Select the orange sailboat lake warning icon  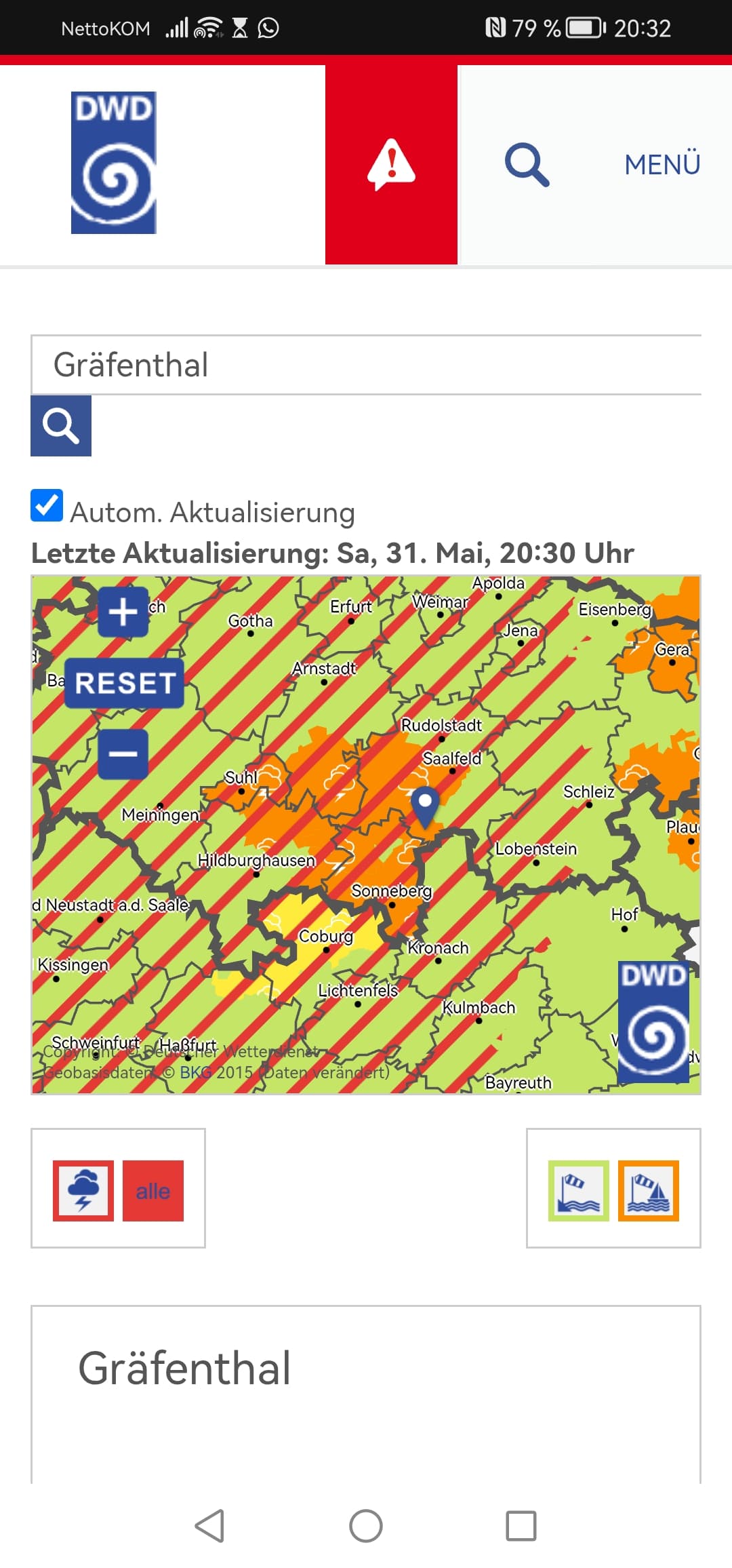[648, 1191]
